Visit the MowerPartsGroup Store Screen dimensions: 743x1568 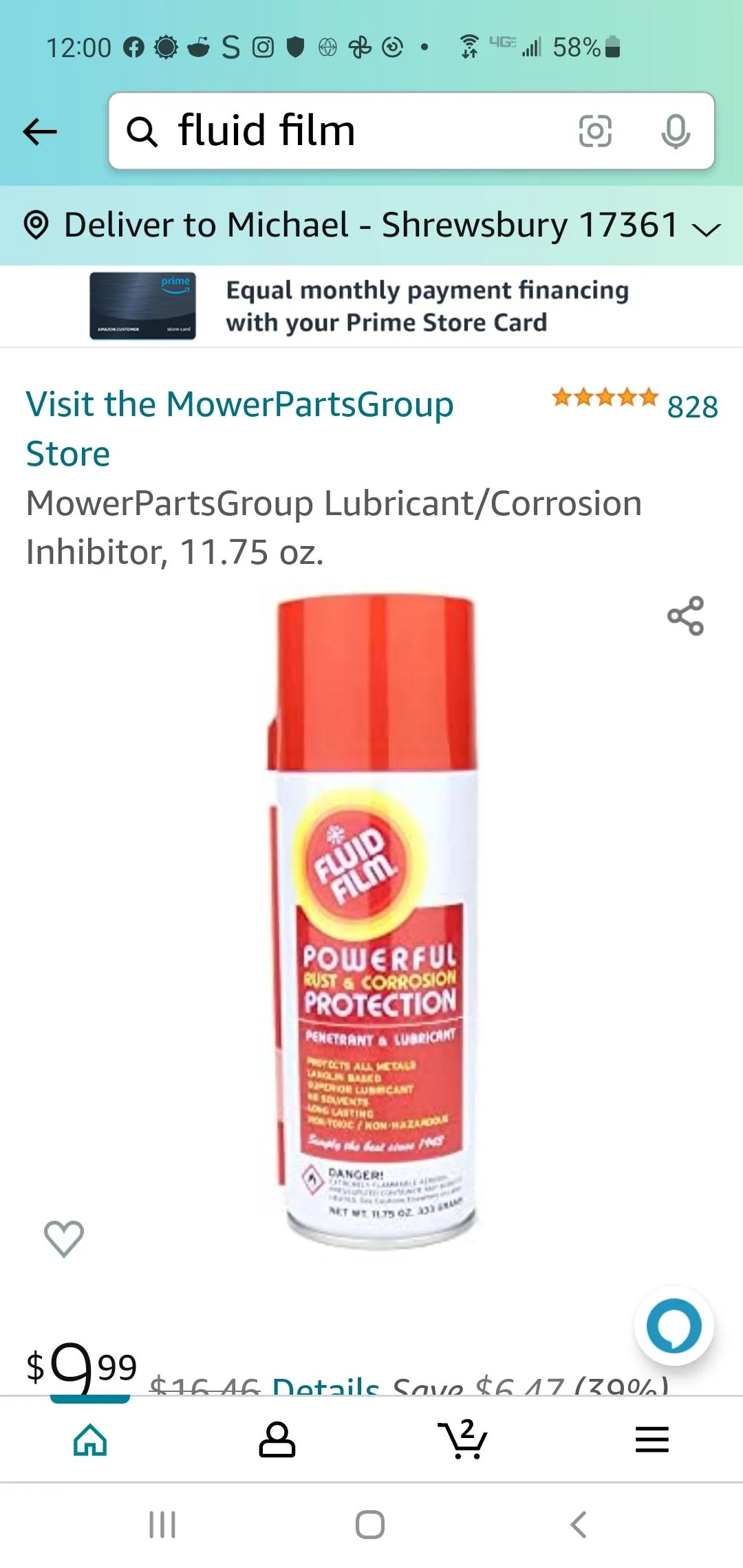[x=239, y=428]
